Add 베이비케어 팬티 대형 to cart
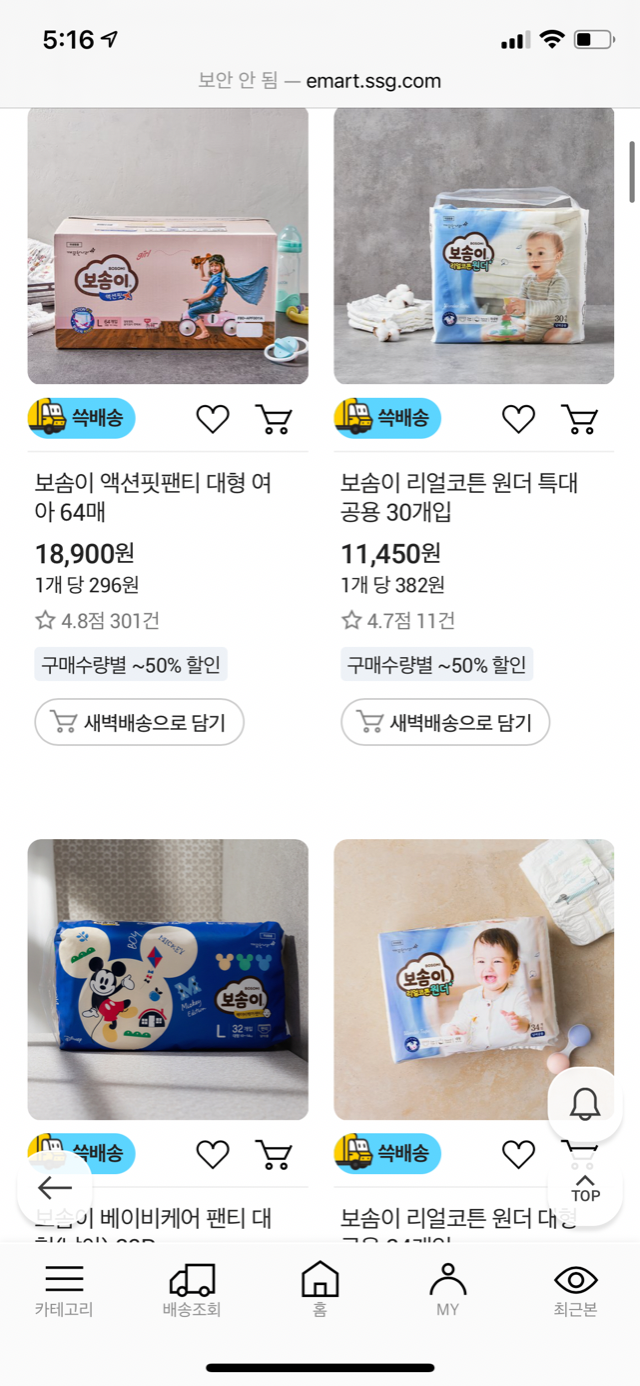Screen dimensions: 640x1386 point(274,1154)
